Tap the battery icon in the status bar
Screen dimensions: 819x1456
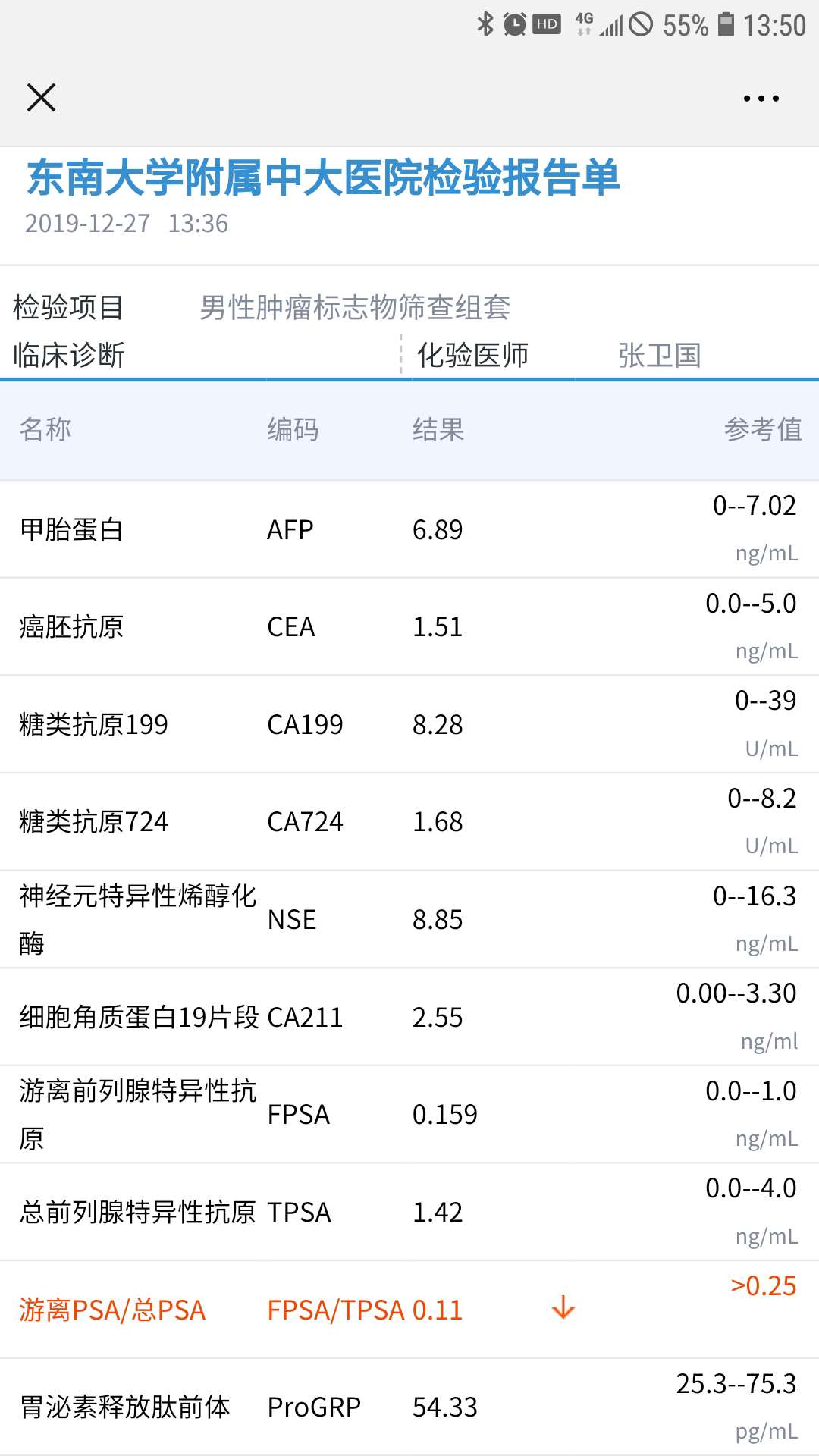[x=724, y=23]
